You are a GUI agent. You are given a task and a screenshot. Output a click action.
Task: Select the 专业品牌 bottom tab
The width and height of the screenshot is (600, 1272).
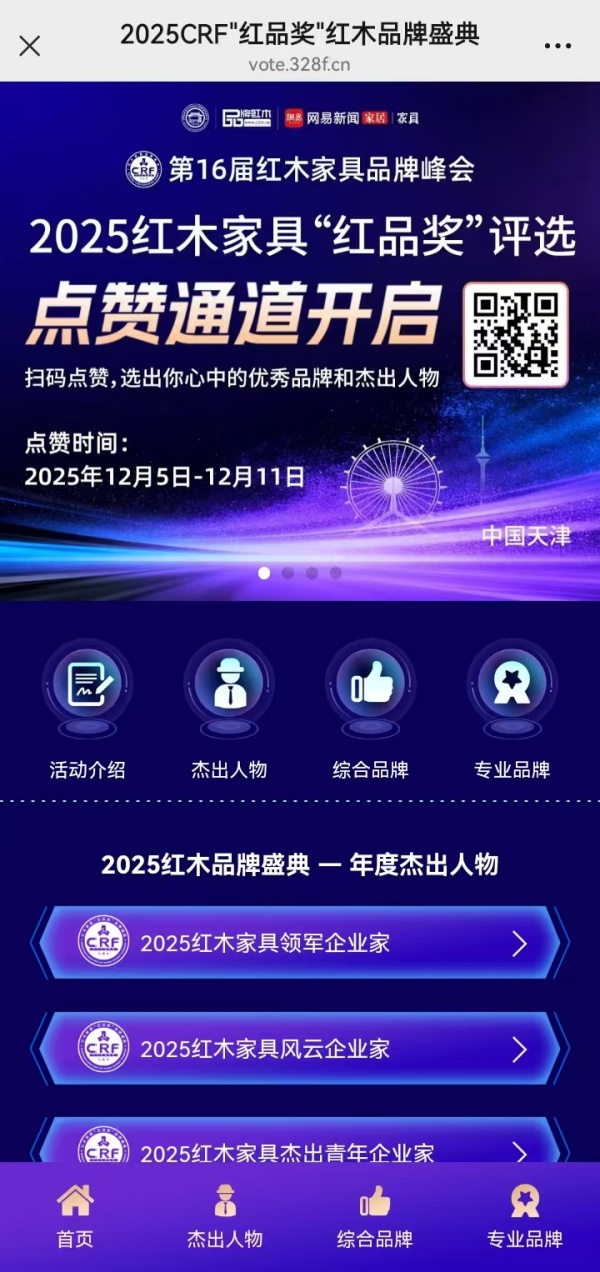[525, 1216]
